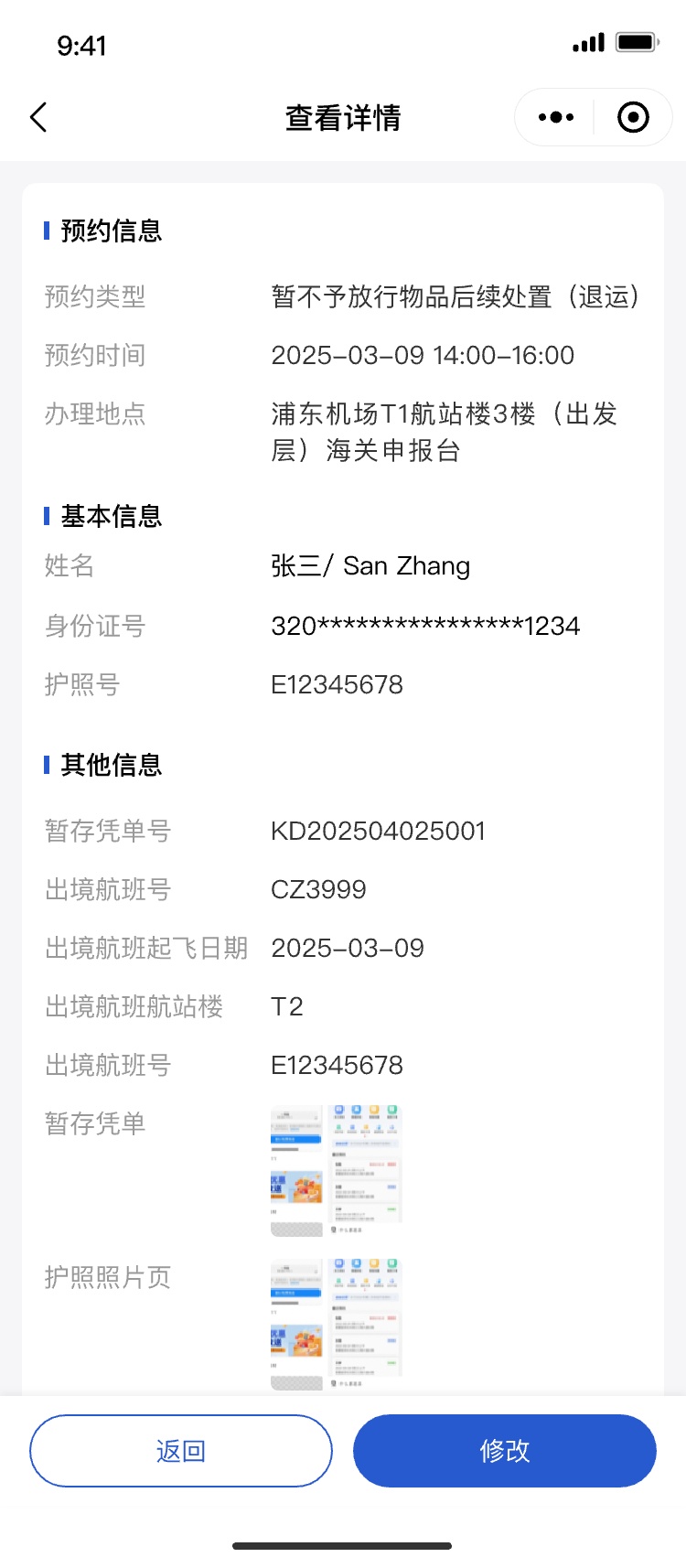Open the mini program three-dot menu
This screenshot has height=1568, width=686.
[x=556, y=117]
